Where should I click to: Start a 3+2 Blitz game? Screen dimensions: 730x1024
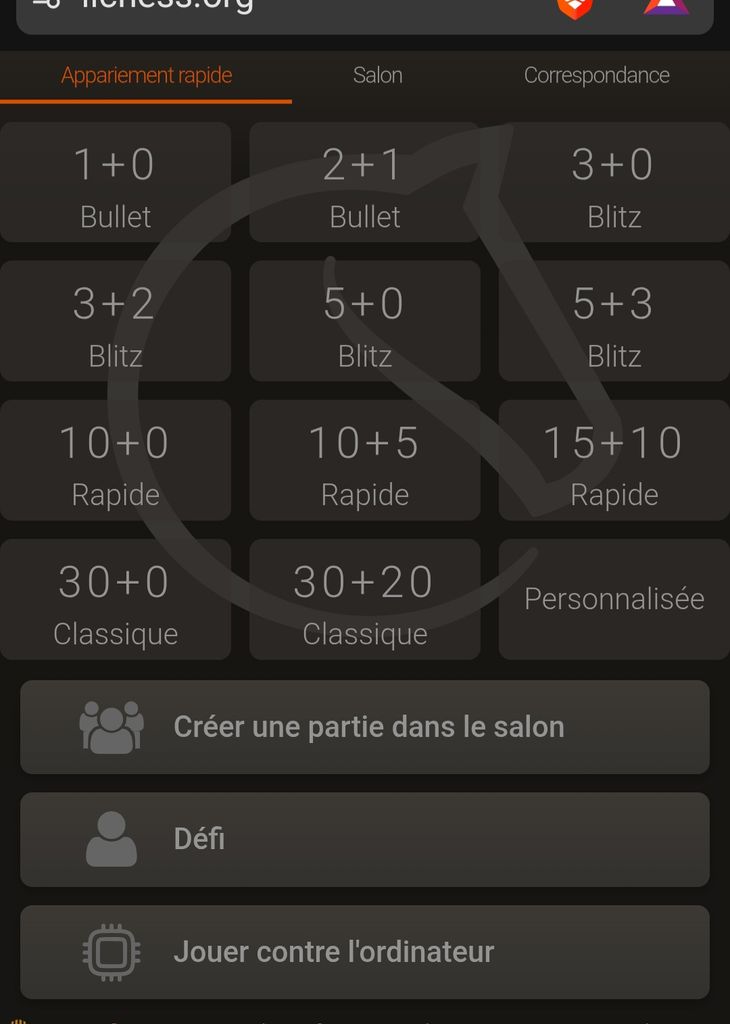click(x=115, y=322)
